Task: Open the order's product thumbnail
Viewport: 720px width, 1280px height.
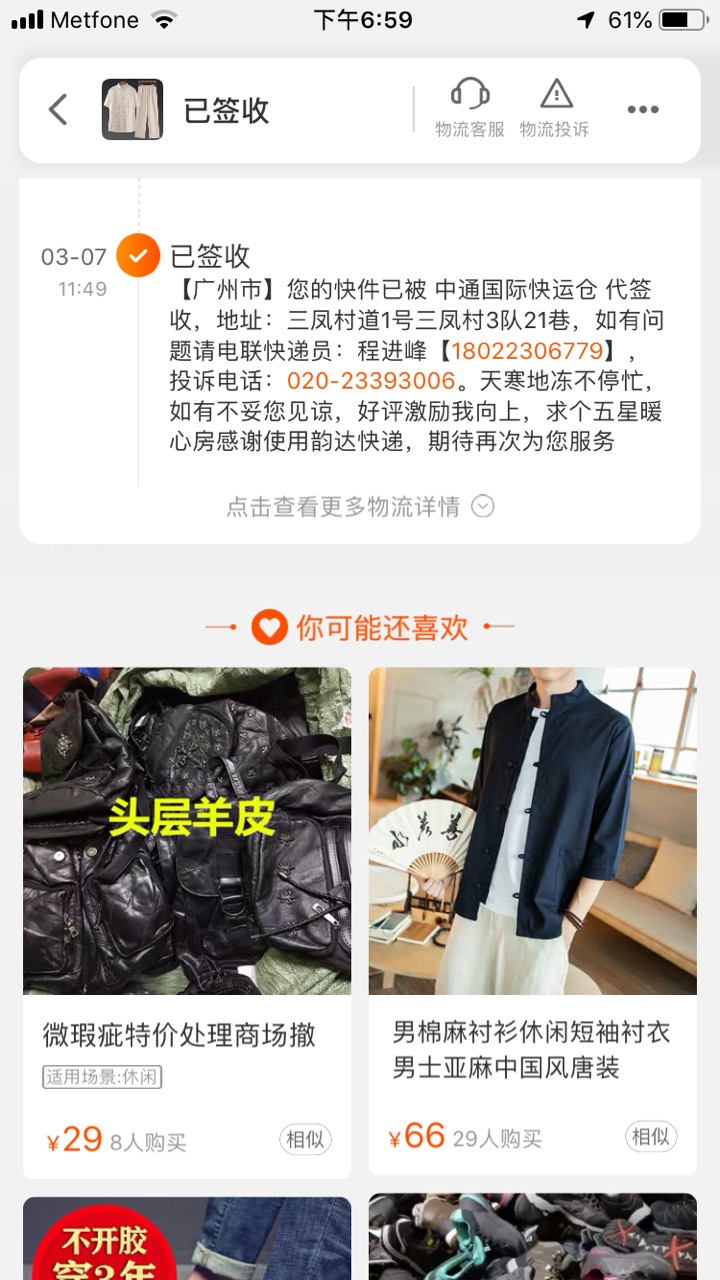Action: pos(132,110)
